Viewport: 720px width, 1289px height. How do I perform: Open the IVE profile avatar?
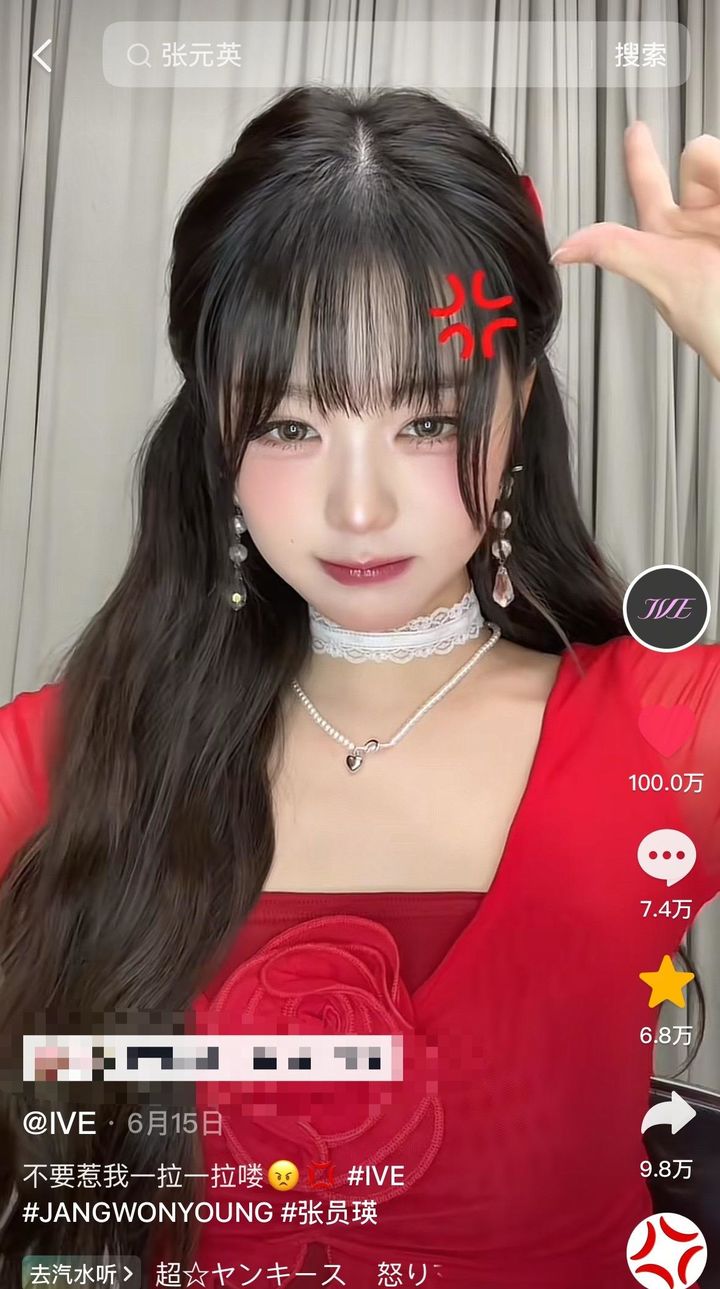[666, 609]
